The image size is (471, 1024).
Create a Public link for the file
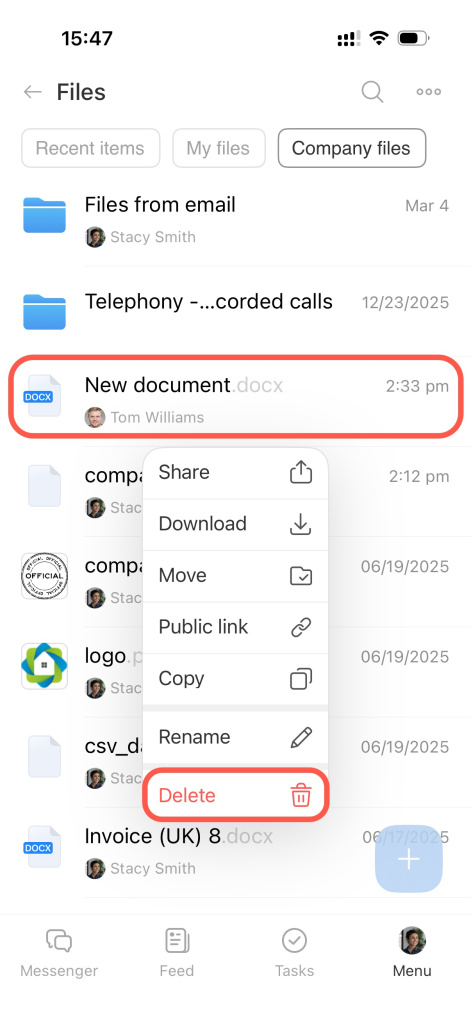point(235,628)
